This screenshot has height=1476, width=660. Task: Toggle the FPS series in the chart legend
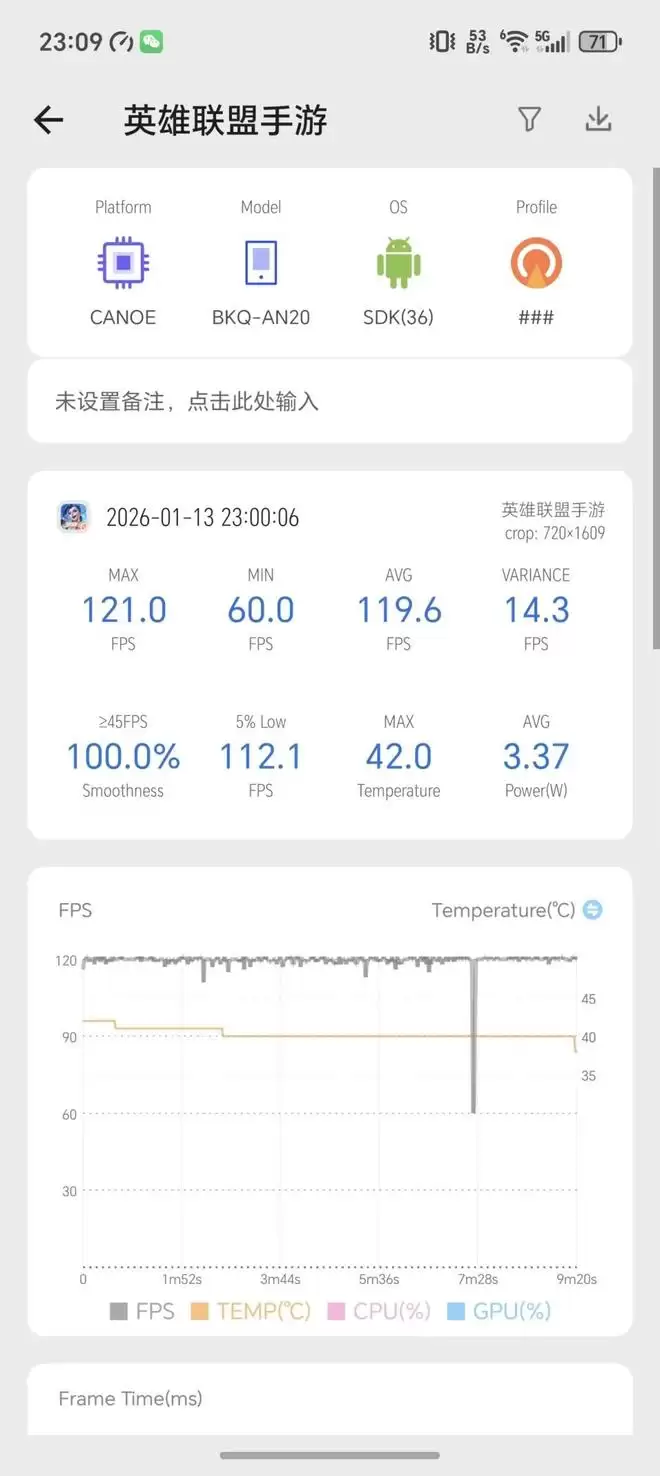click(142, 1311)
